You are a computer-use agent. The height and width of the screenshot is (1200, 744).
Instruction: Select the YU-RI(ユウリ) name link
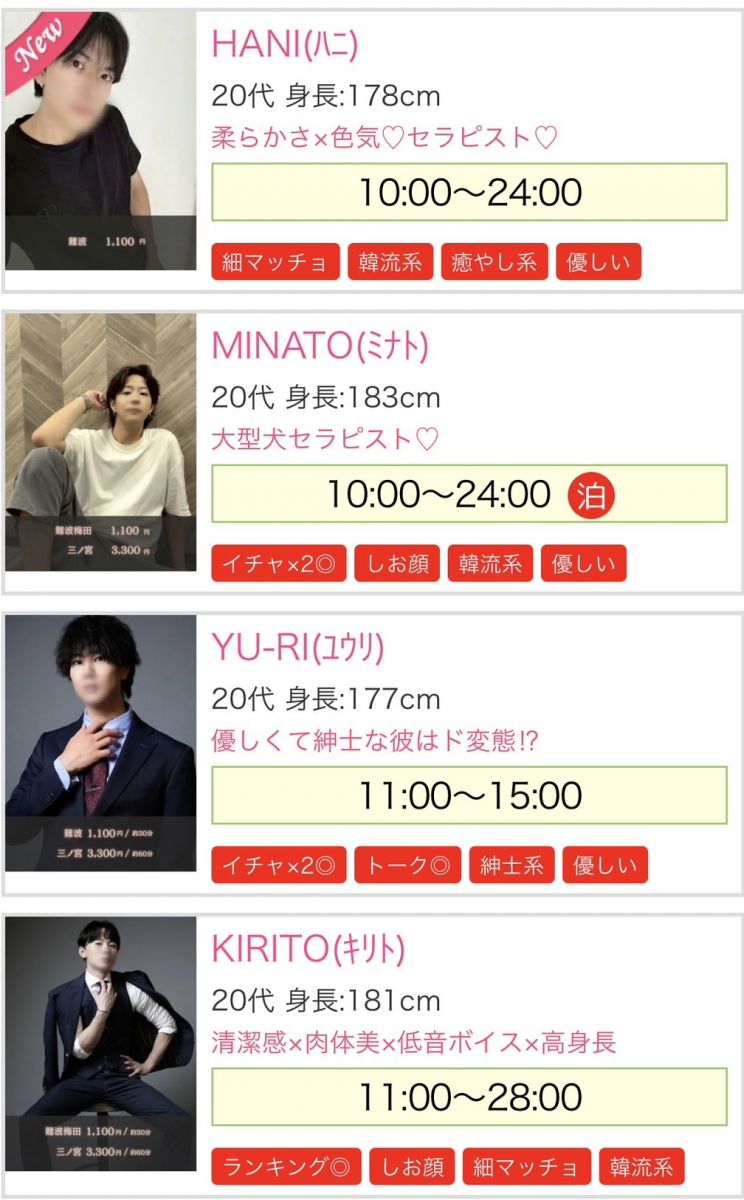click(x=297, y=647)
